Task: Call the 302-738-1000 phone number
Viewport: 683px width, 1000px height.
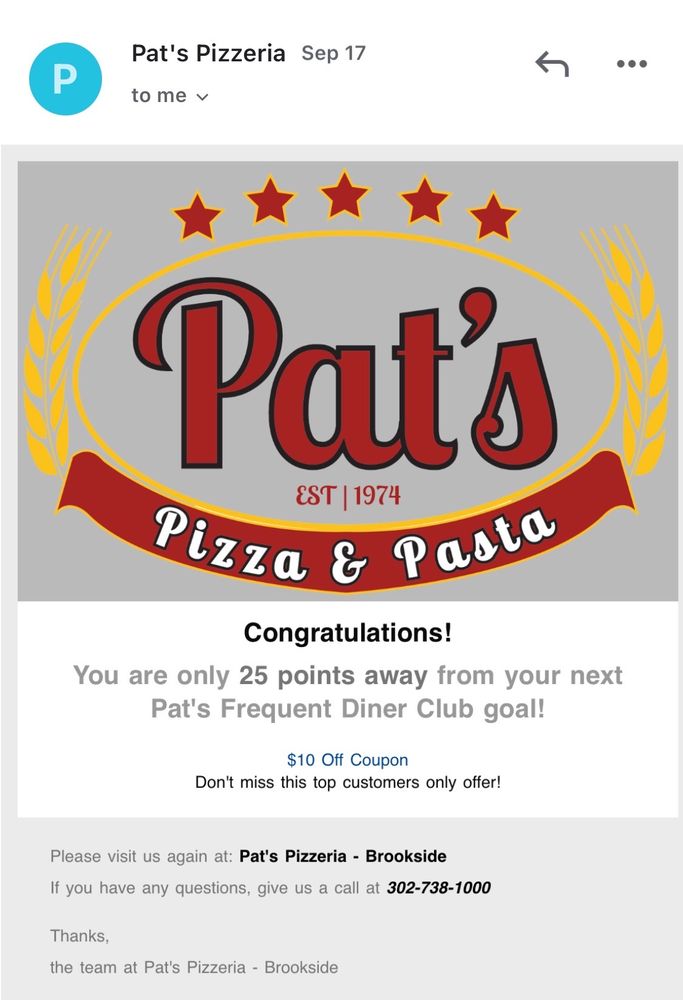Action: click(438, 888)
